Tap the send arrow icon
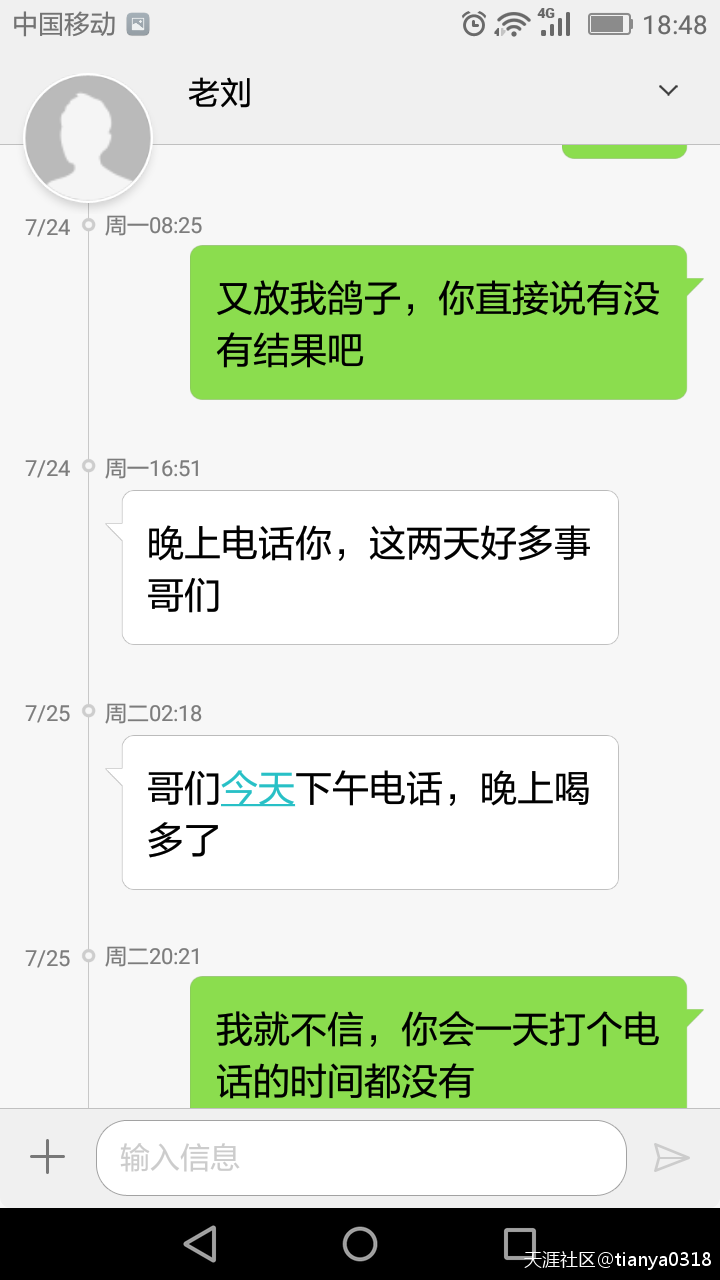Screen dimensions: 720x1280 (674, 1157)
